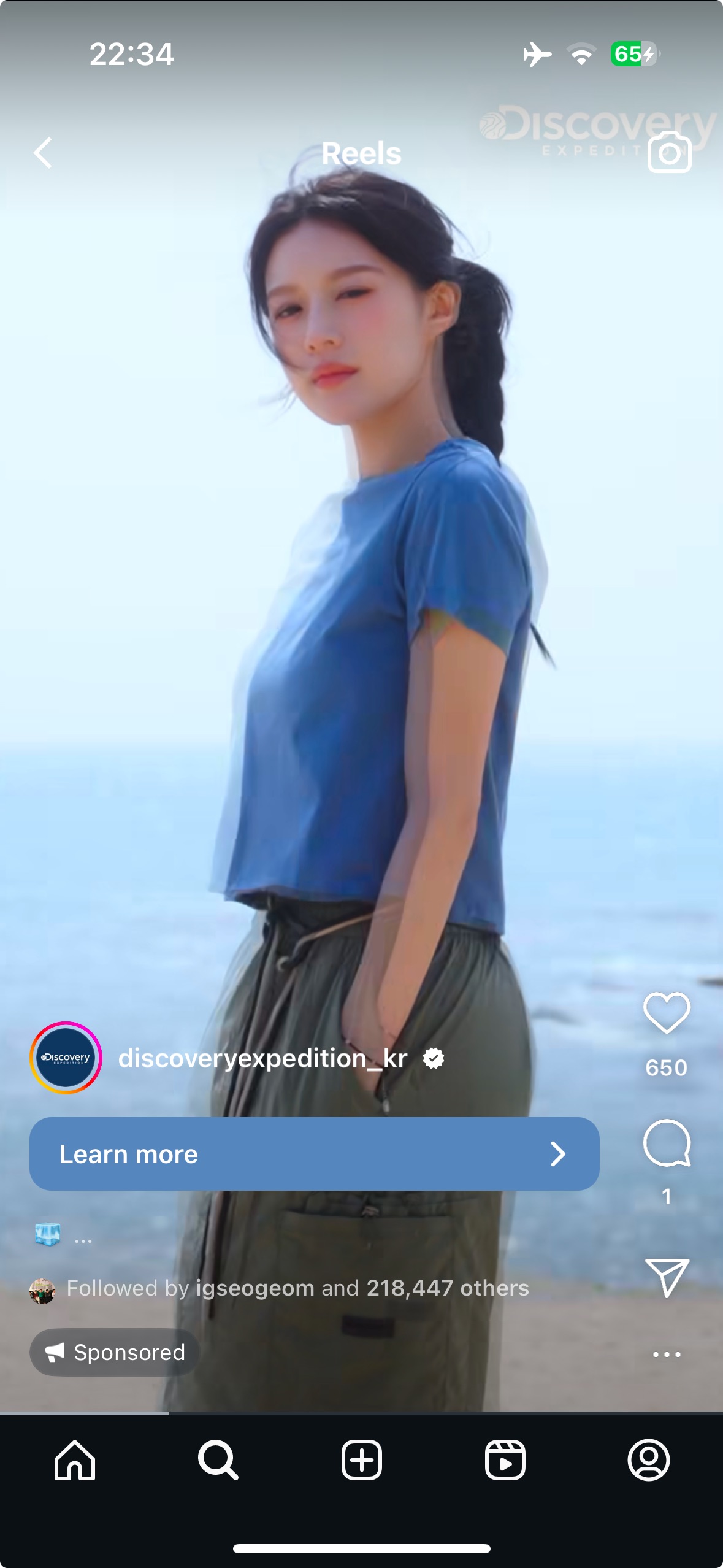Image resolution: width=723 pixels, height=1568 pixels.
Task: Tap the Sponsored label
Action: tap(115, 1352)
